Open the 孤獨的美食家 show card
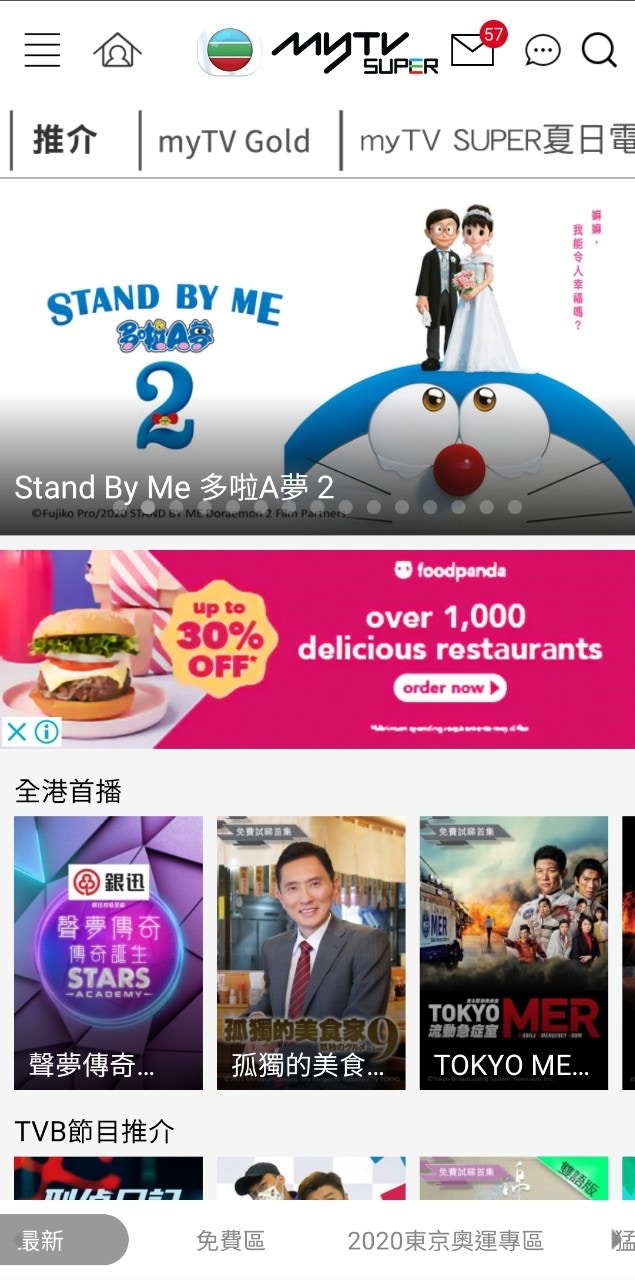 coord(311,952)
